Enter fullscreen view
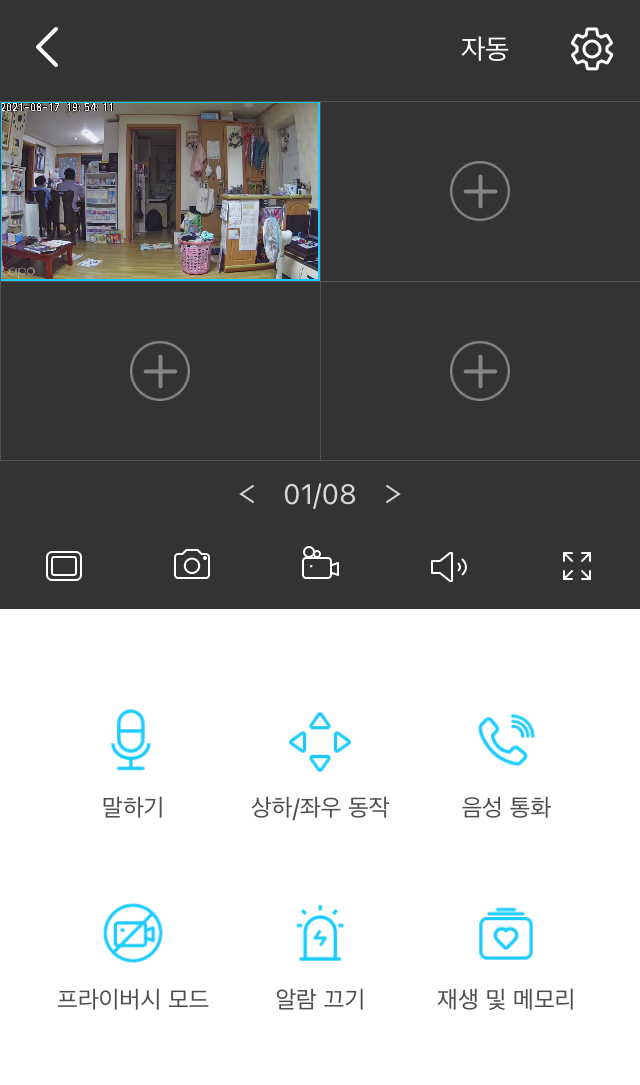Image resolution: width=640 pixels, height=1085 pixels. [x=577, y=566]
